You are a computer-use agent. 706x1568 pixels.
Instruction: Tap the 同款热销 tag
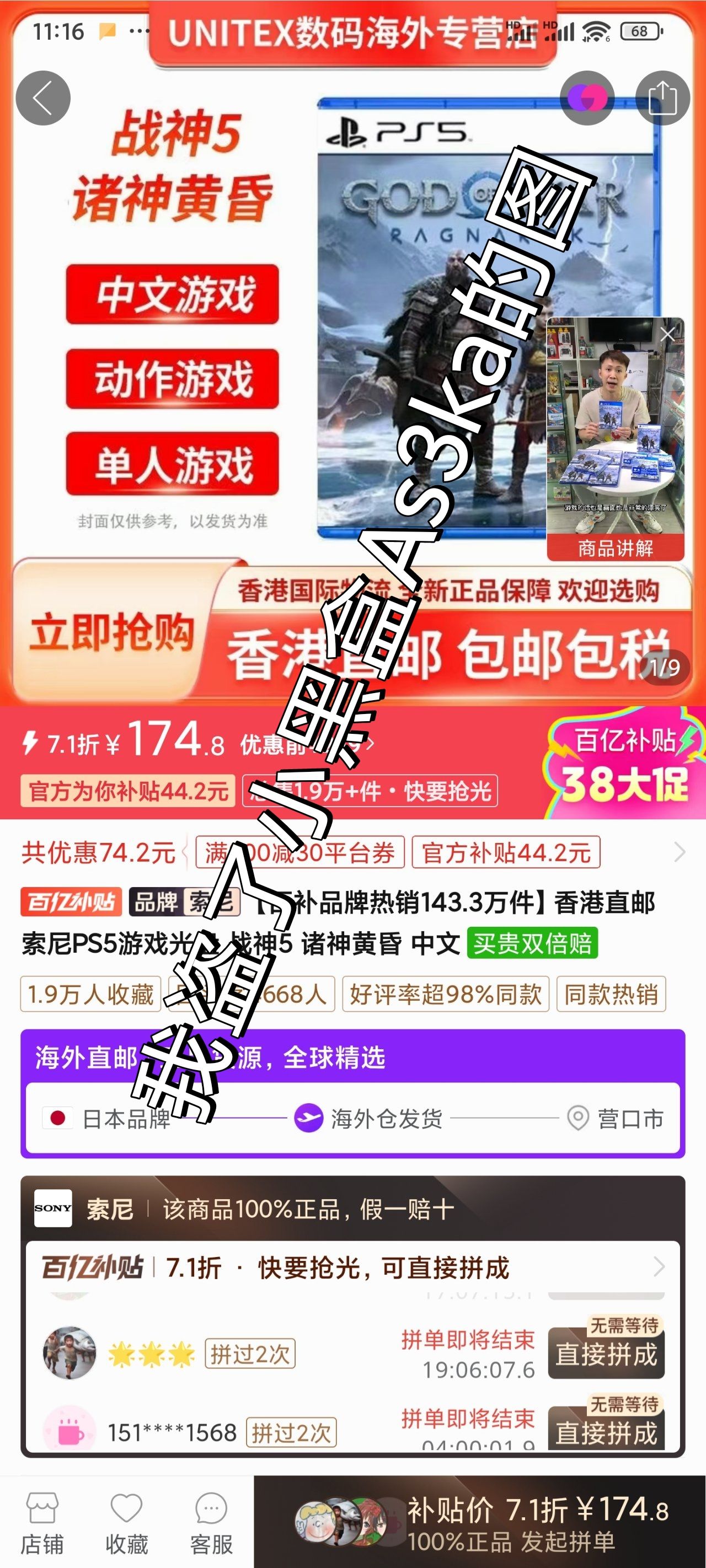(x=611, y=994)
